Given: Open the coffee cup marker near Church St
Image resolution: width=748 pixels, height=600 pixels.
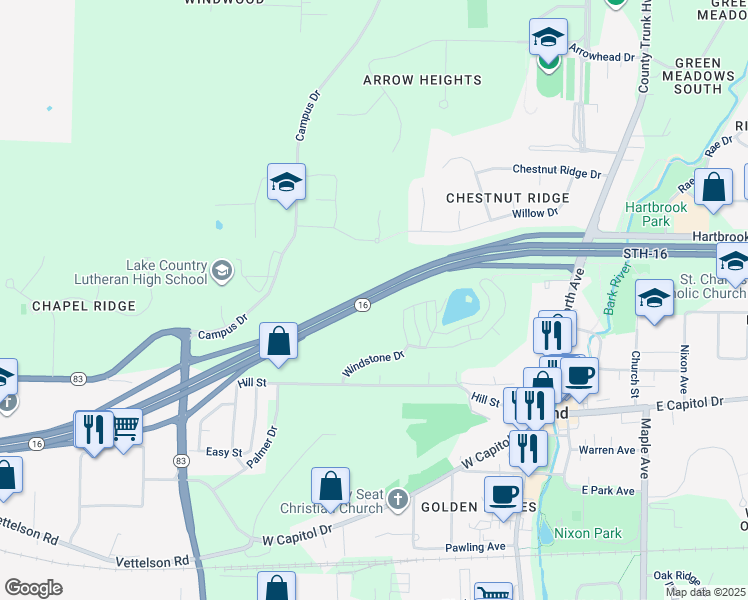Looking at the screenshot, I should tap(580, 376).
